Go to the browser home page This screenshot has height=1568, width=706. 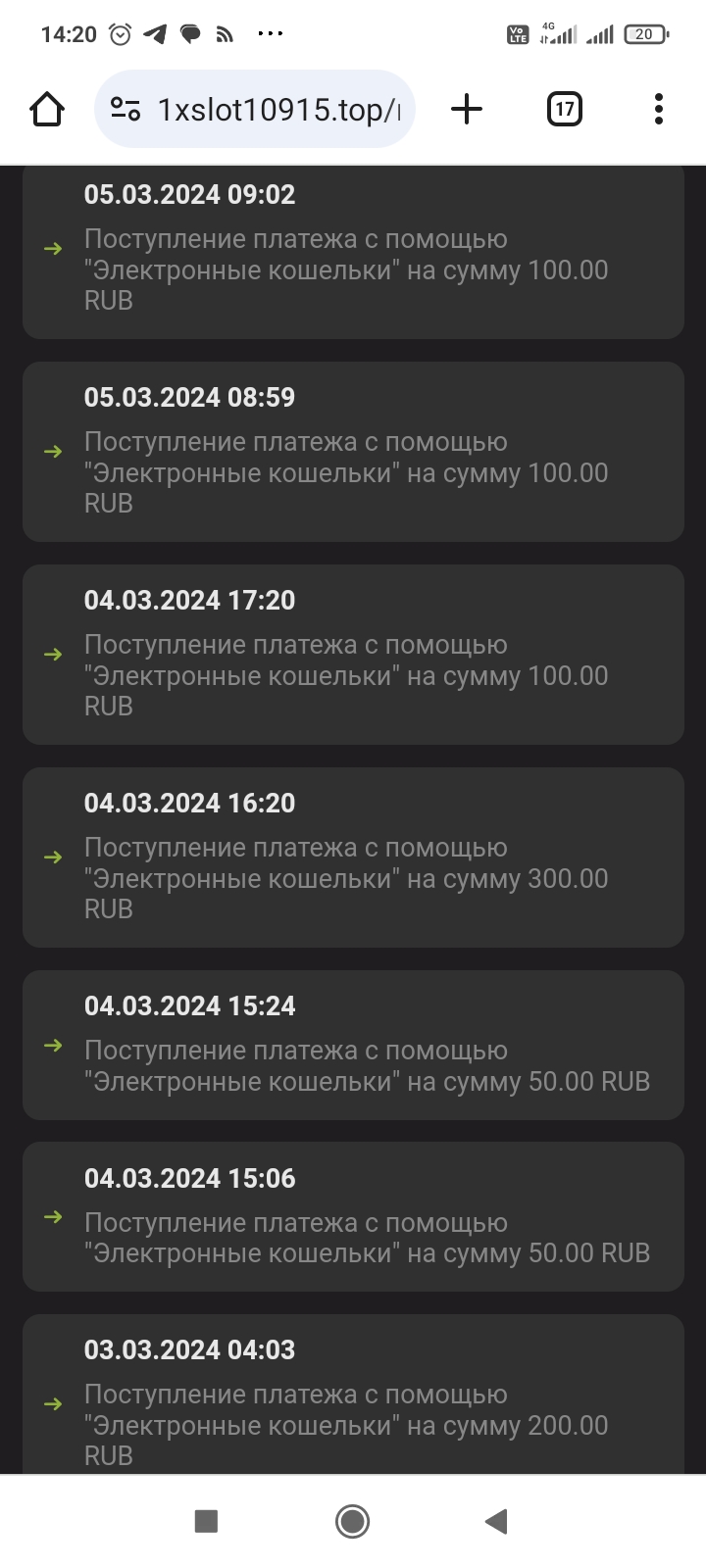[x=47, y=109]
